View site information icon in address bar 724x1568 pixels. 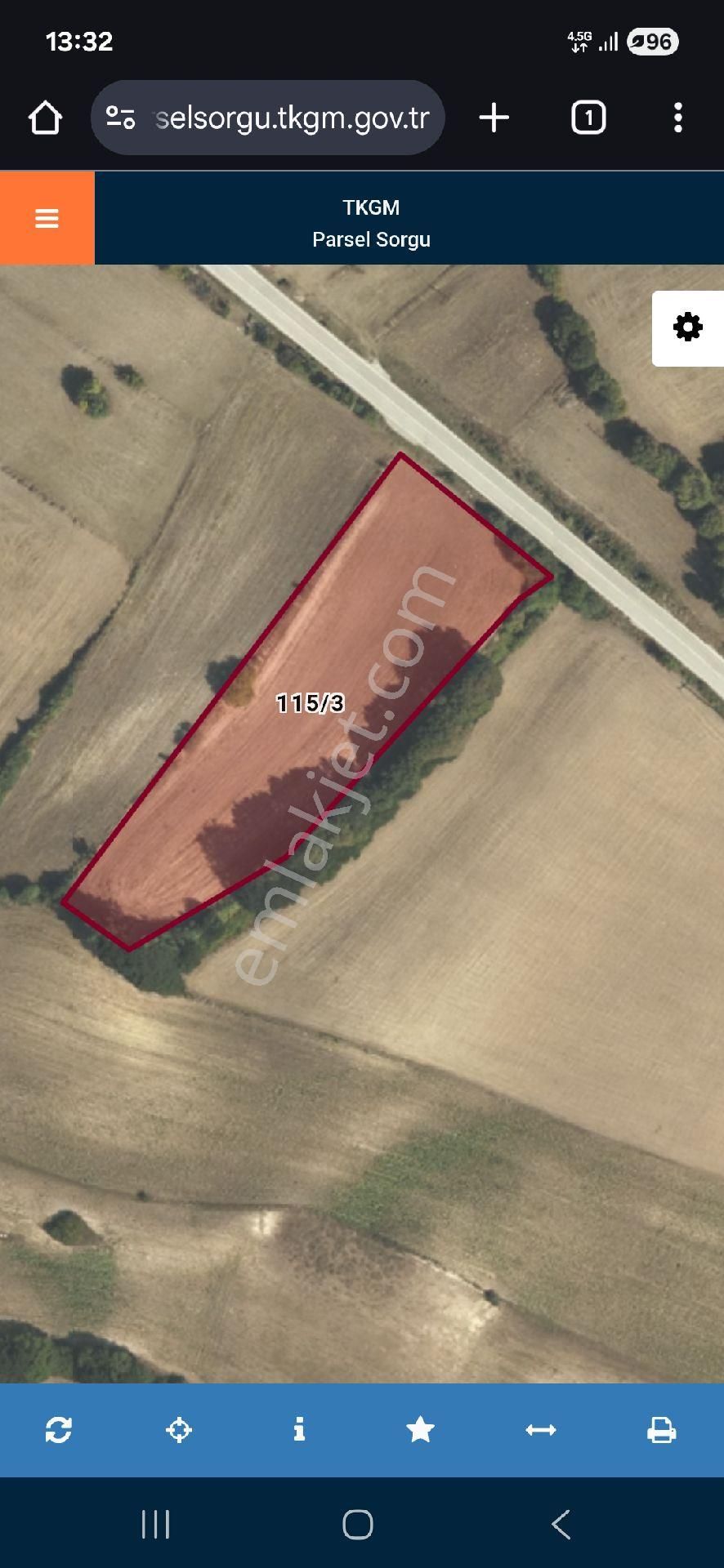(121, 118)
